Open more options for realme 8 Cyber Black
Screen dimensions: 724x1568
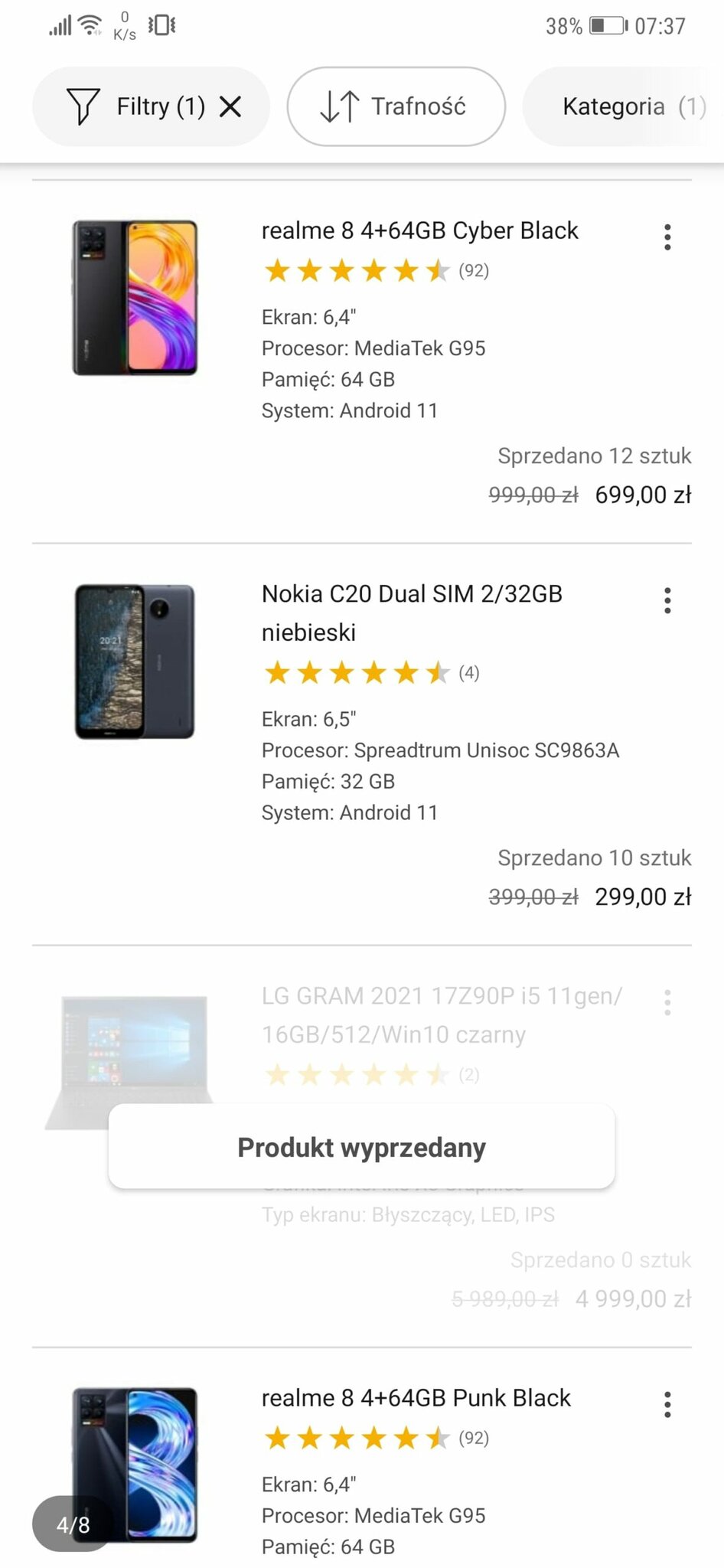point(667,237)
